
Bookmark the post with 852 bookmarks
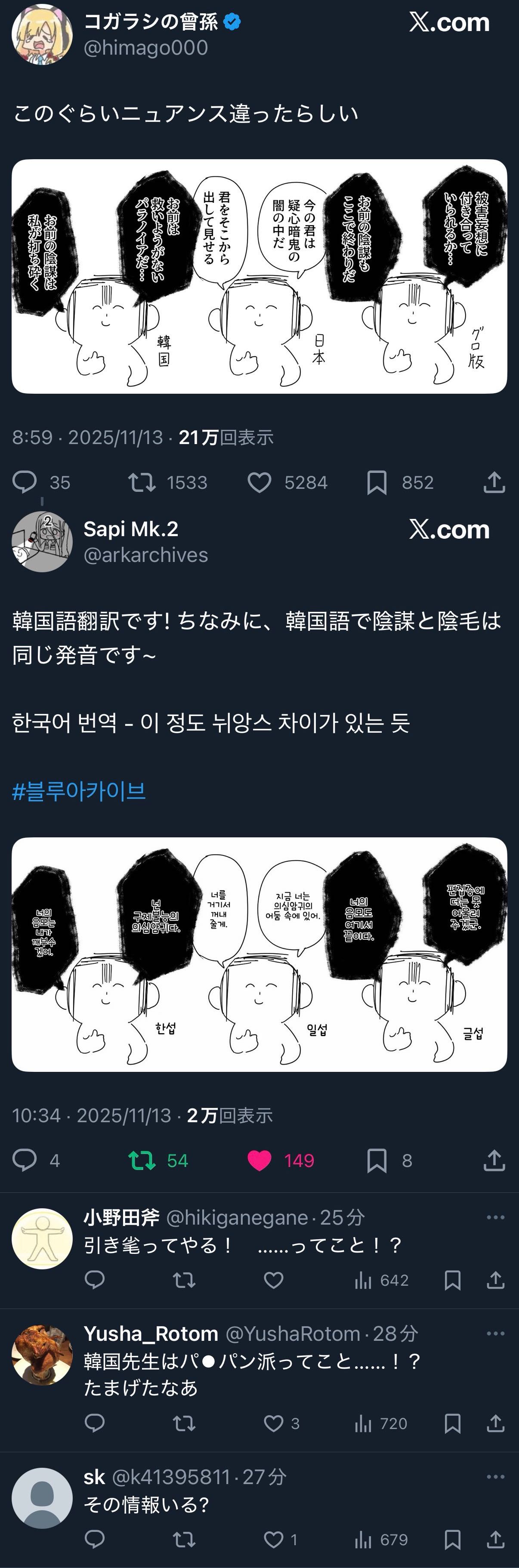tap(377, 482)
